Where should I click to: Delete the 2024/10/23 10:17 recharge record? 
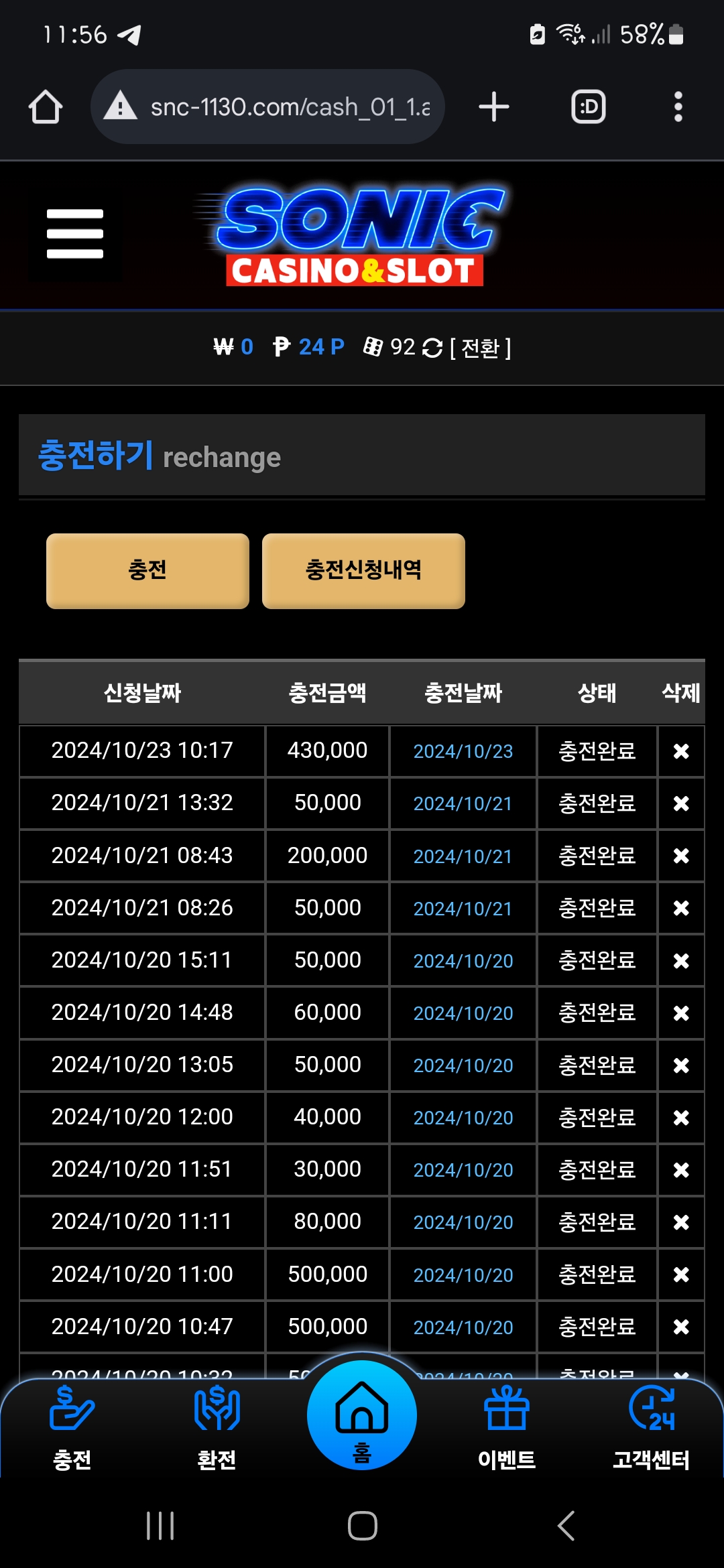click(x=681, y=751)
